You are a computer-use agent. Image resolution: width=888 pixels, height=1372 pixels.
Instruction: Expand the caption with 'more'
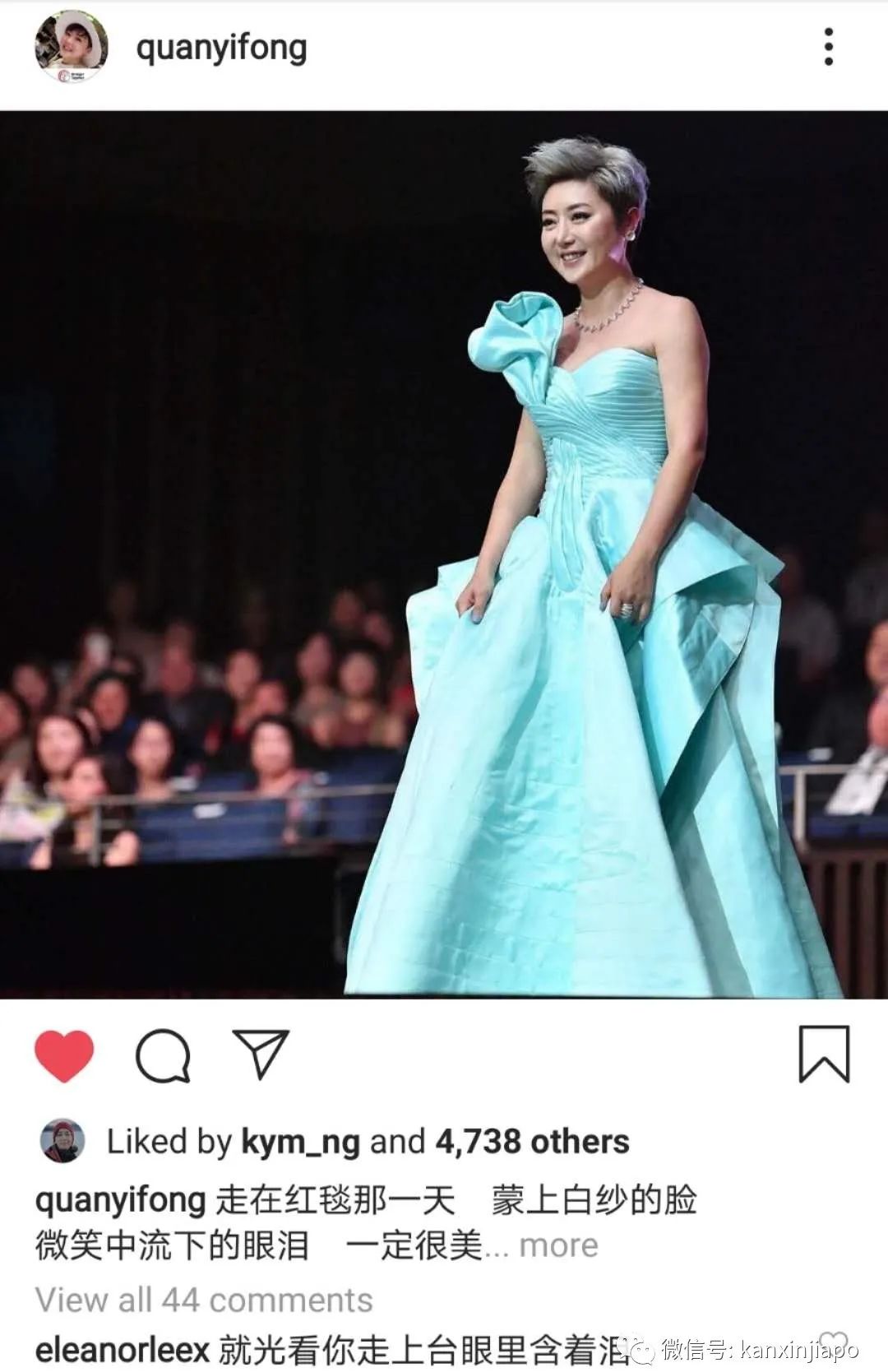coord(558,1245)
